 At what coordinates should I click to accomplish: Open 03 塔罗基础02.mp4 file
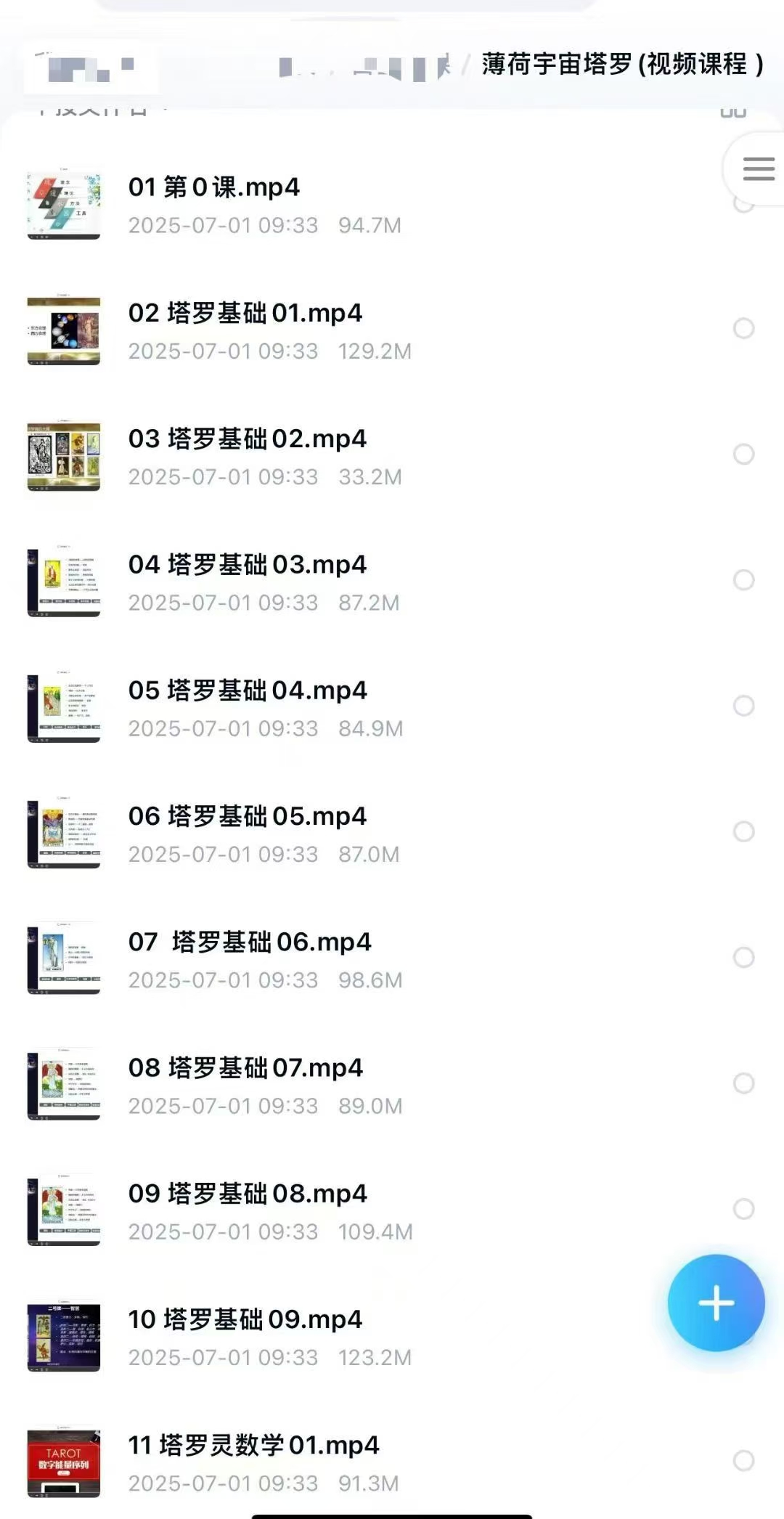pyautogui.click(x=247, y=439)
